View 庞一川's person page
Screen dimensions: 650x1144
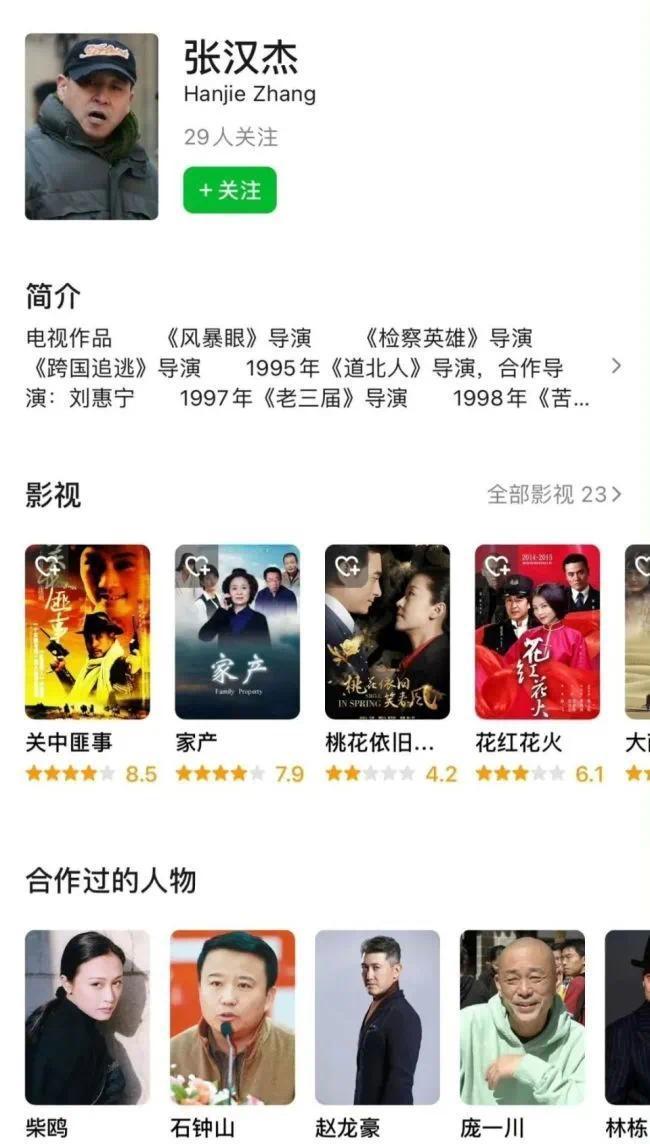click(522, 1017)
